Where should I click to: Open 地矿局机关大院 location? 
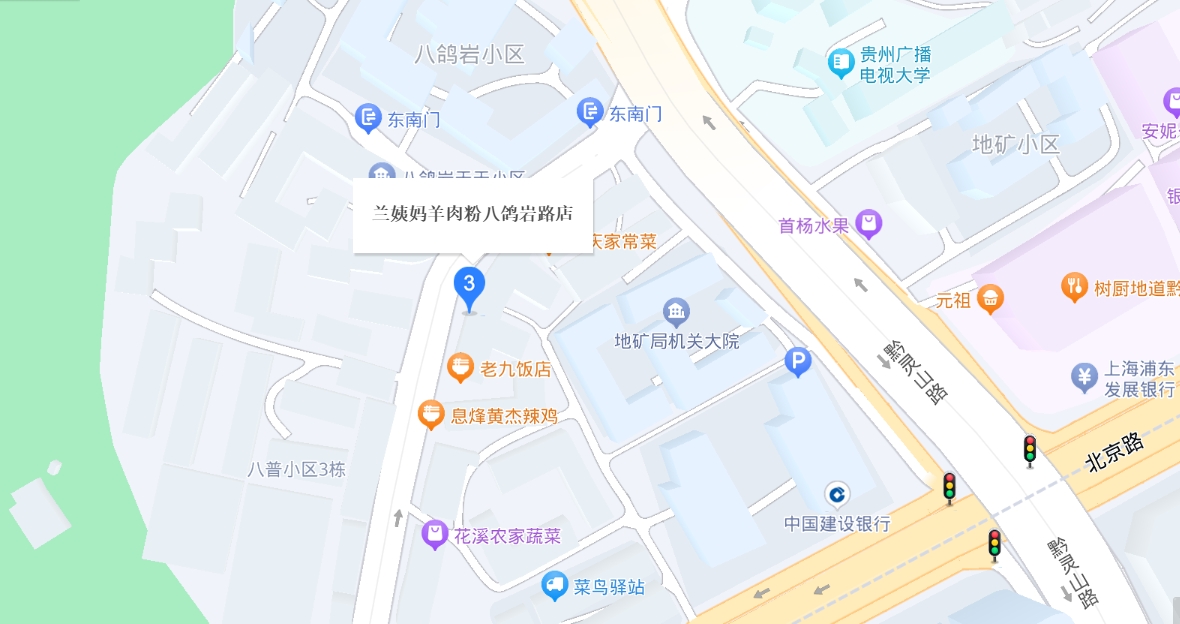tap(676, 313)
